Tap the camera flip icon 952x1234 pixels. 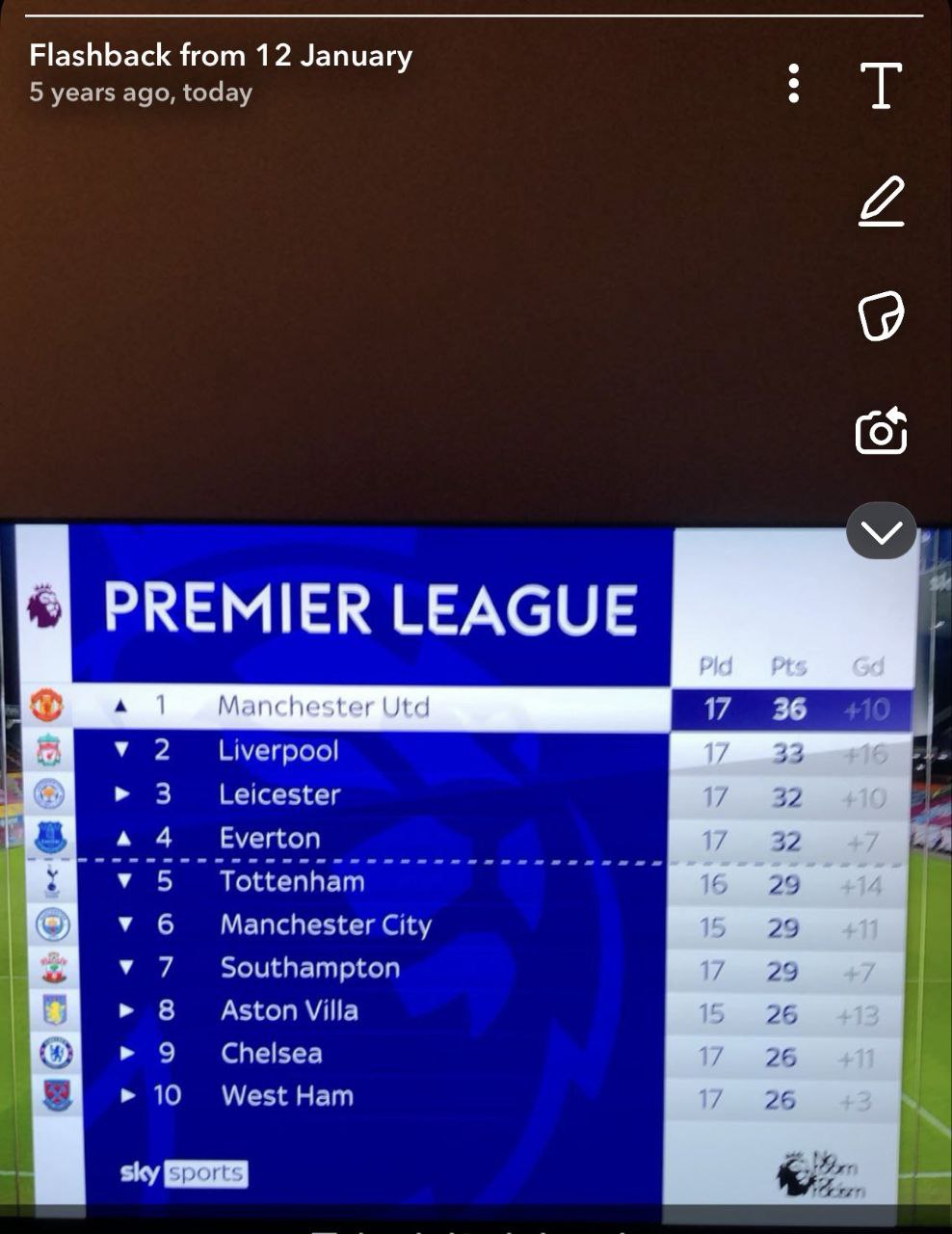pyautogui.click(x=881, y=431)
